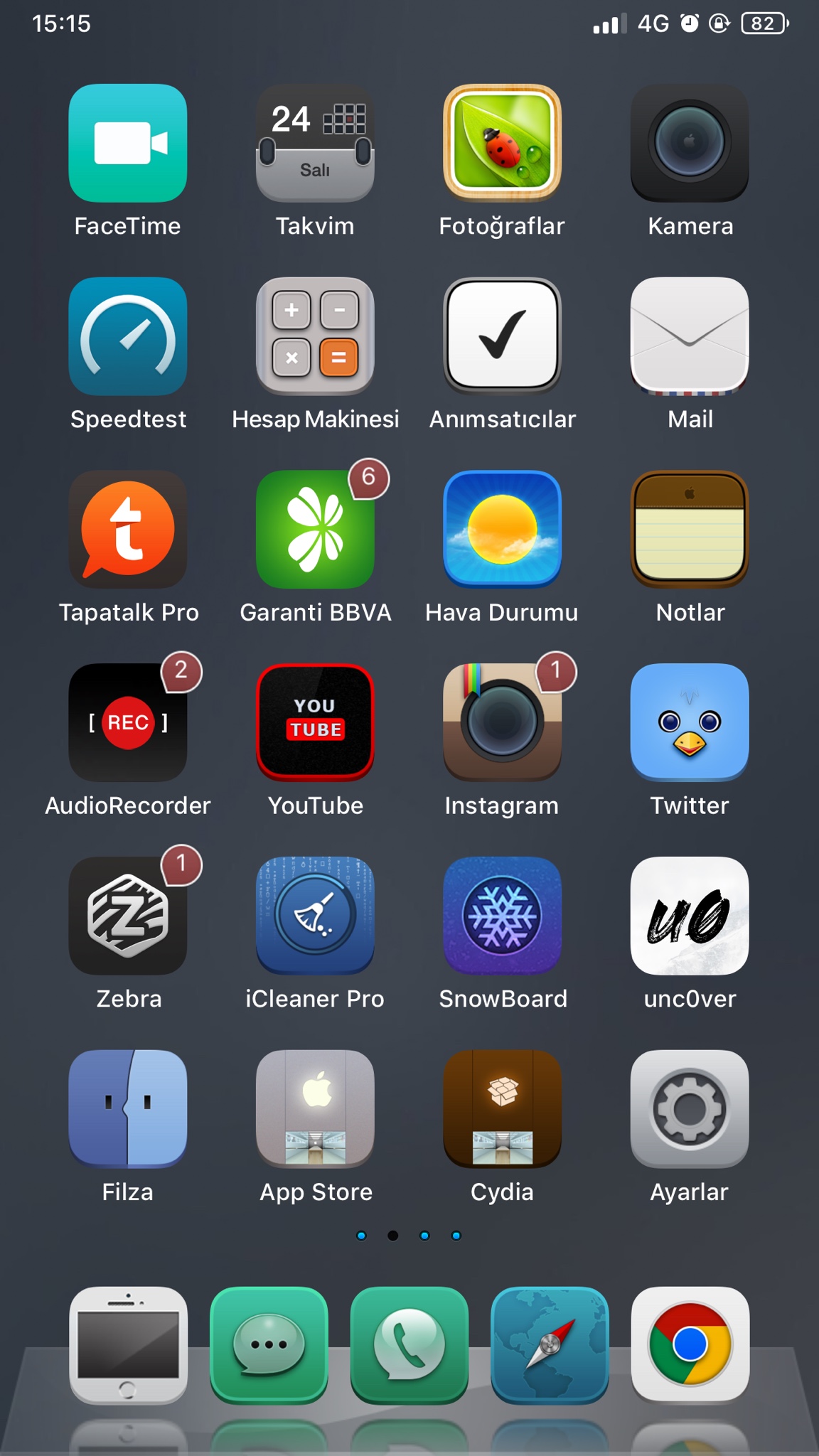Open Cydia
819x1456 pixels.
click(502, 1109)
